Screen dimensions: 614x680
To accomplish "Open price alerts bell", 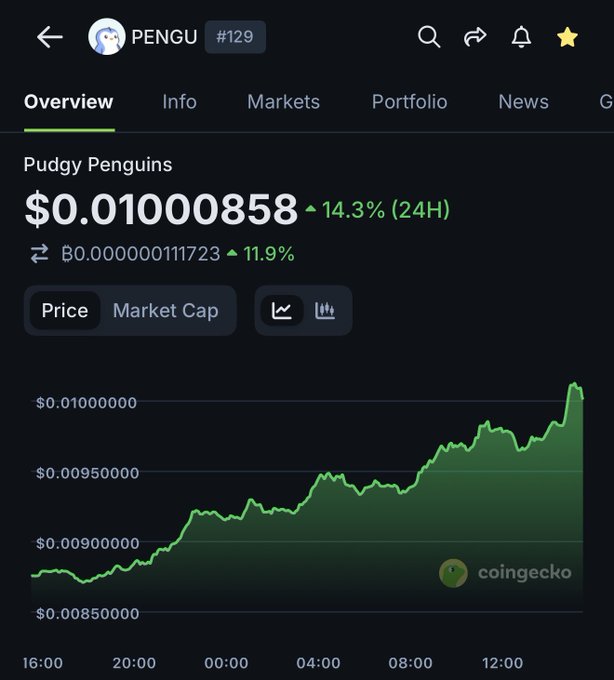I will [x=521, y=37].
